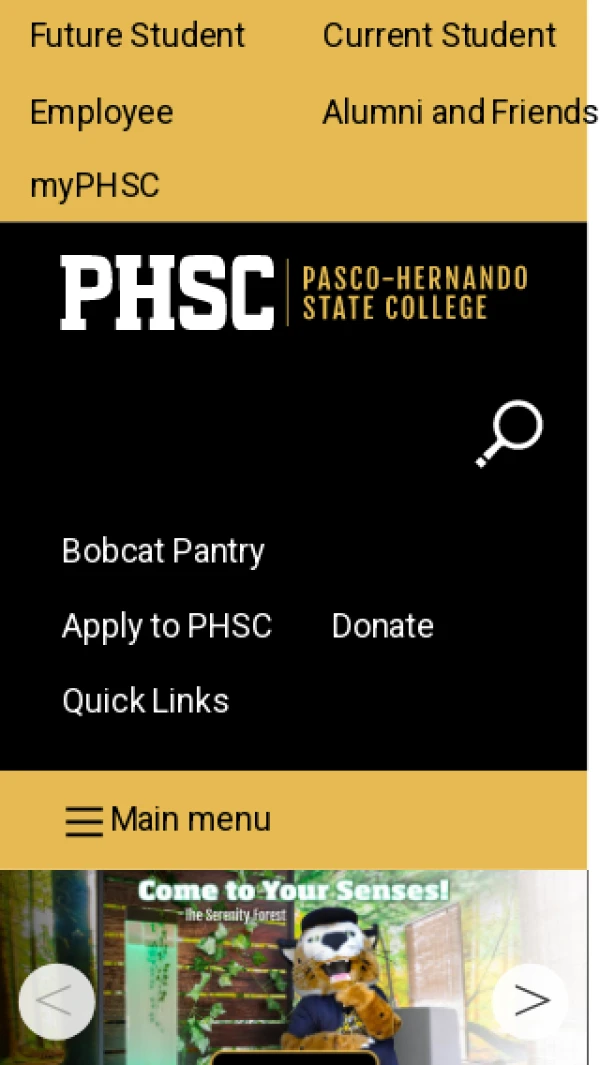Expand Quick Links
The height and width of the screenshot is (1065, 600).
tap(145, 701)
